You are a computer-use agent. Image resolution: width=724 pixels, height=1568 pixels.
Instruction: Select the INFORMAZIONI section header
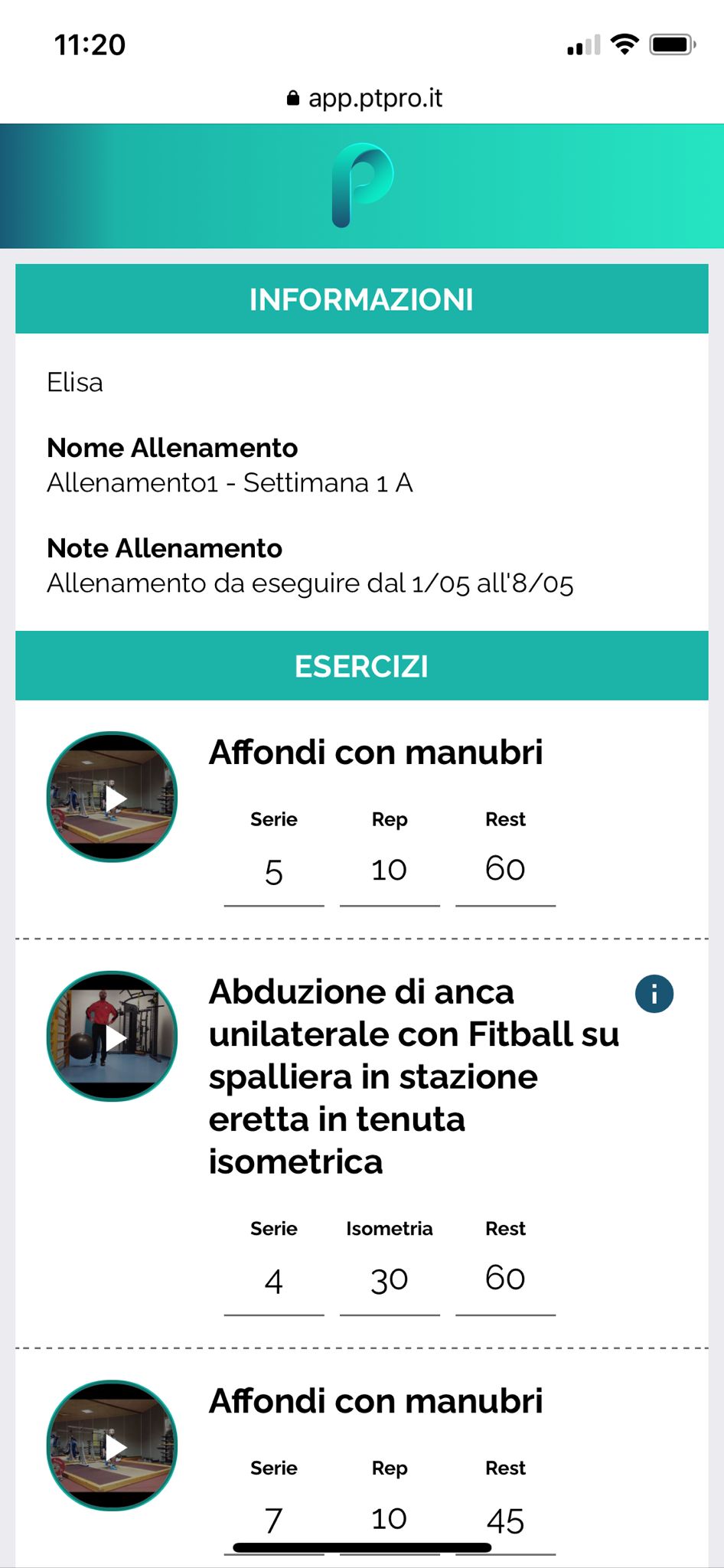[362, 299]
